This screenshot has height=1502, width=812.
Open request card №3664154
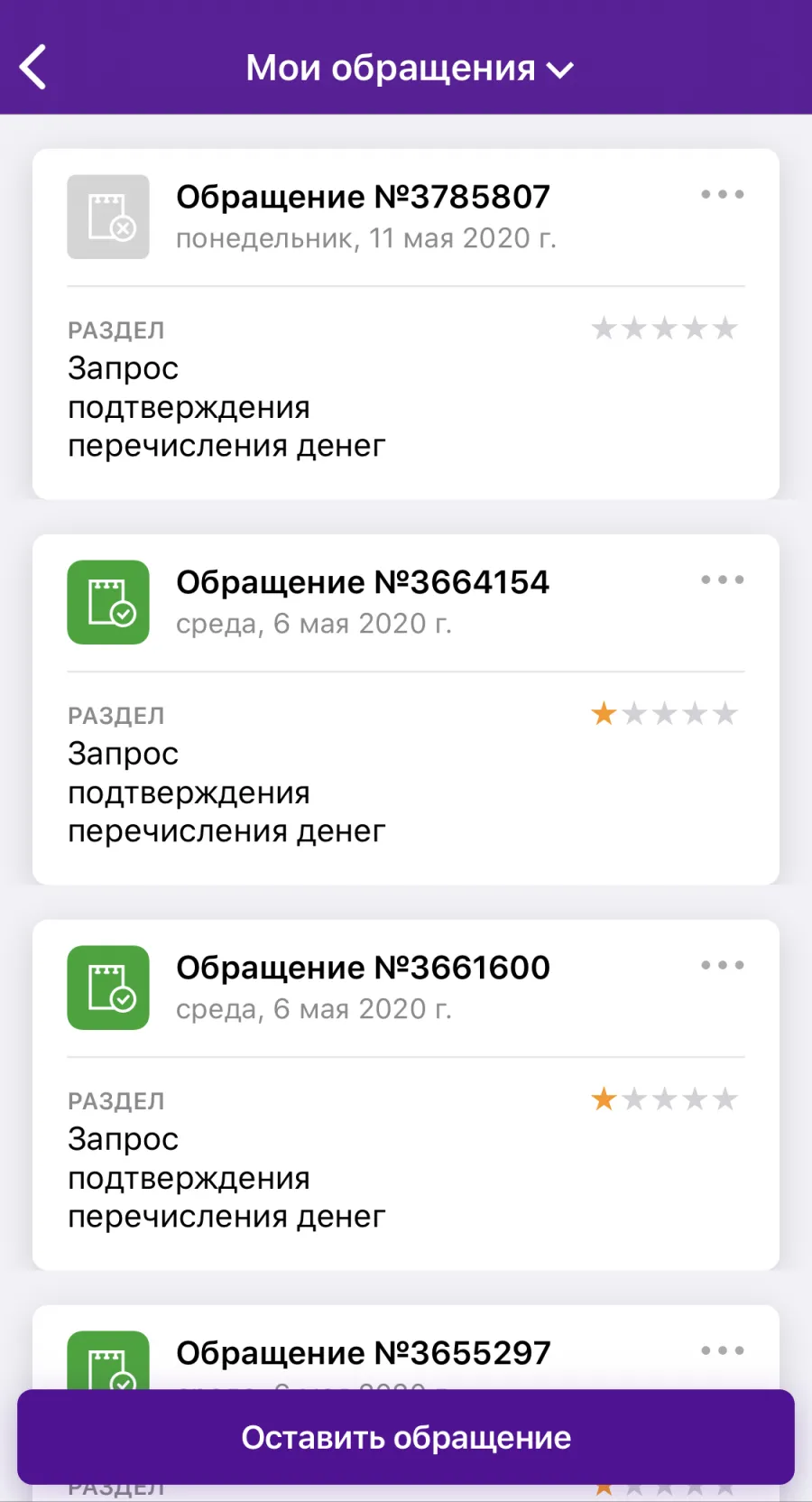click(406, 709)
